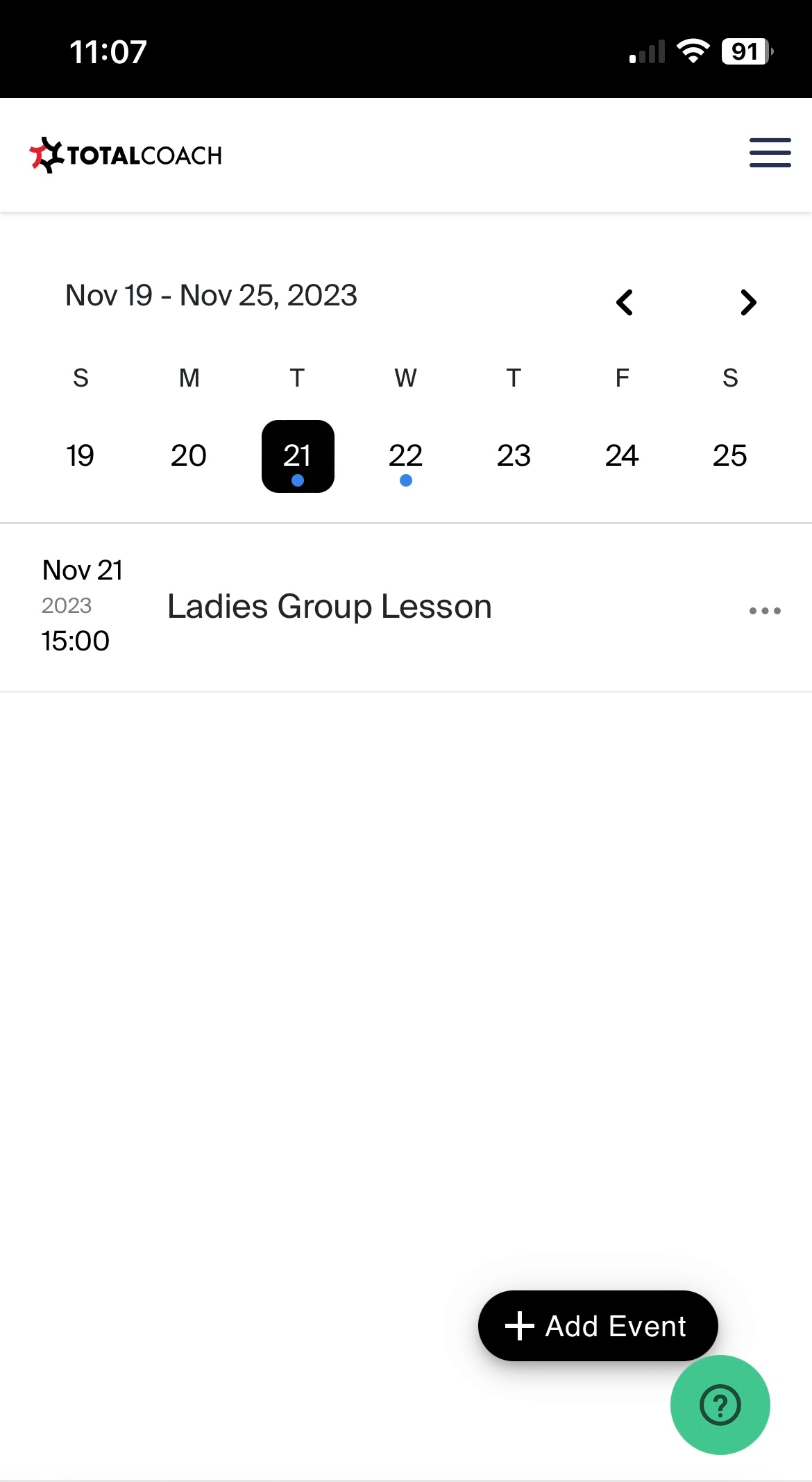Viewport: 812px width, 1482px height.
Task: Open the hamburger menu
Action: [x=770, y=153]
